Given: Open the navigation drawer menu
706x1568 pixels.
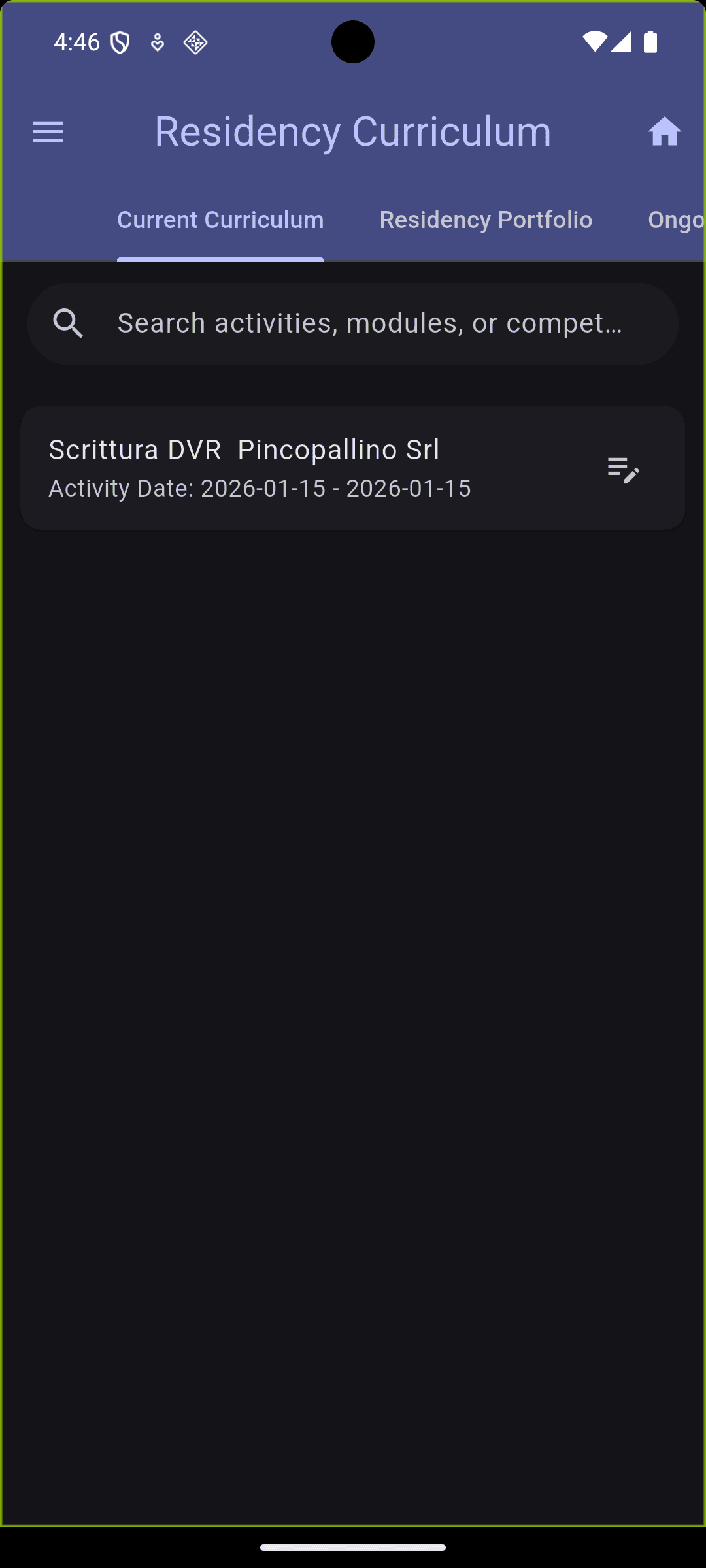Looking at the screenshot, I should tap(48, 131).
